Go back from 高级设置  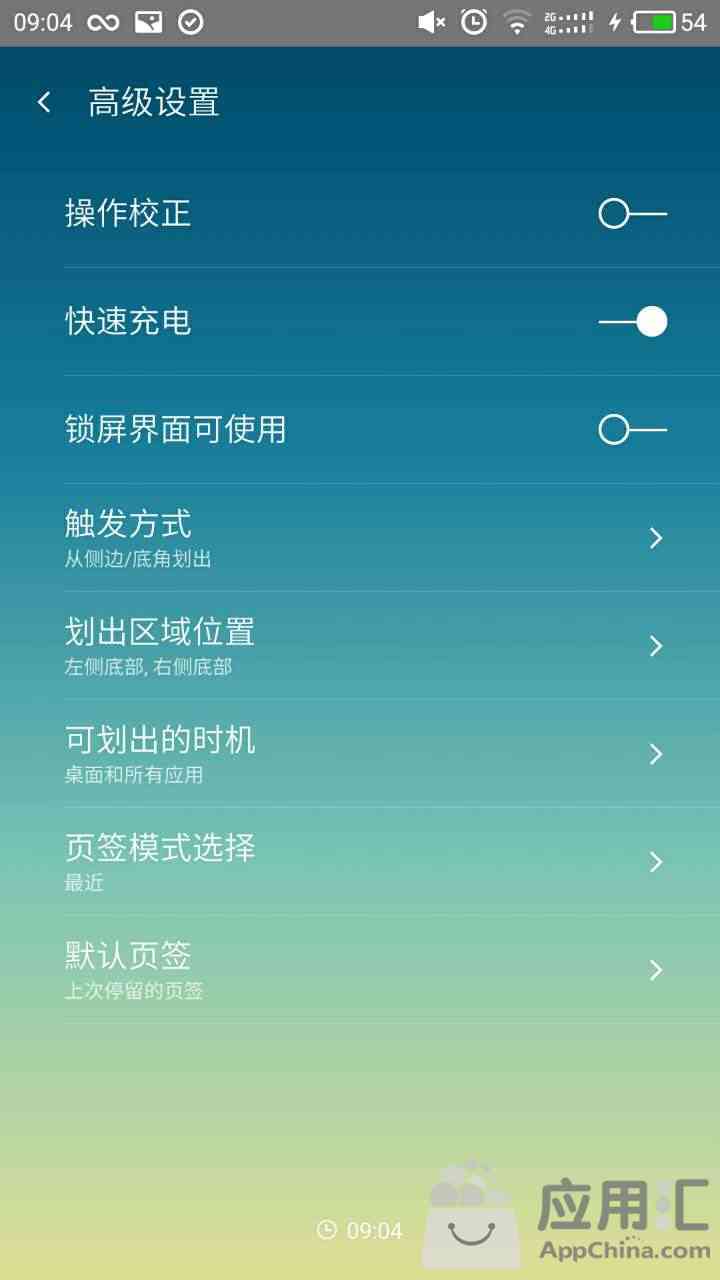point(44,102)
